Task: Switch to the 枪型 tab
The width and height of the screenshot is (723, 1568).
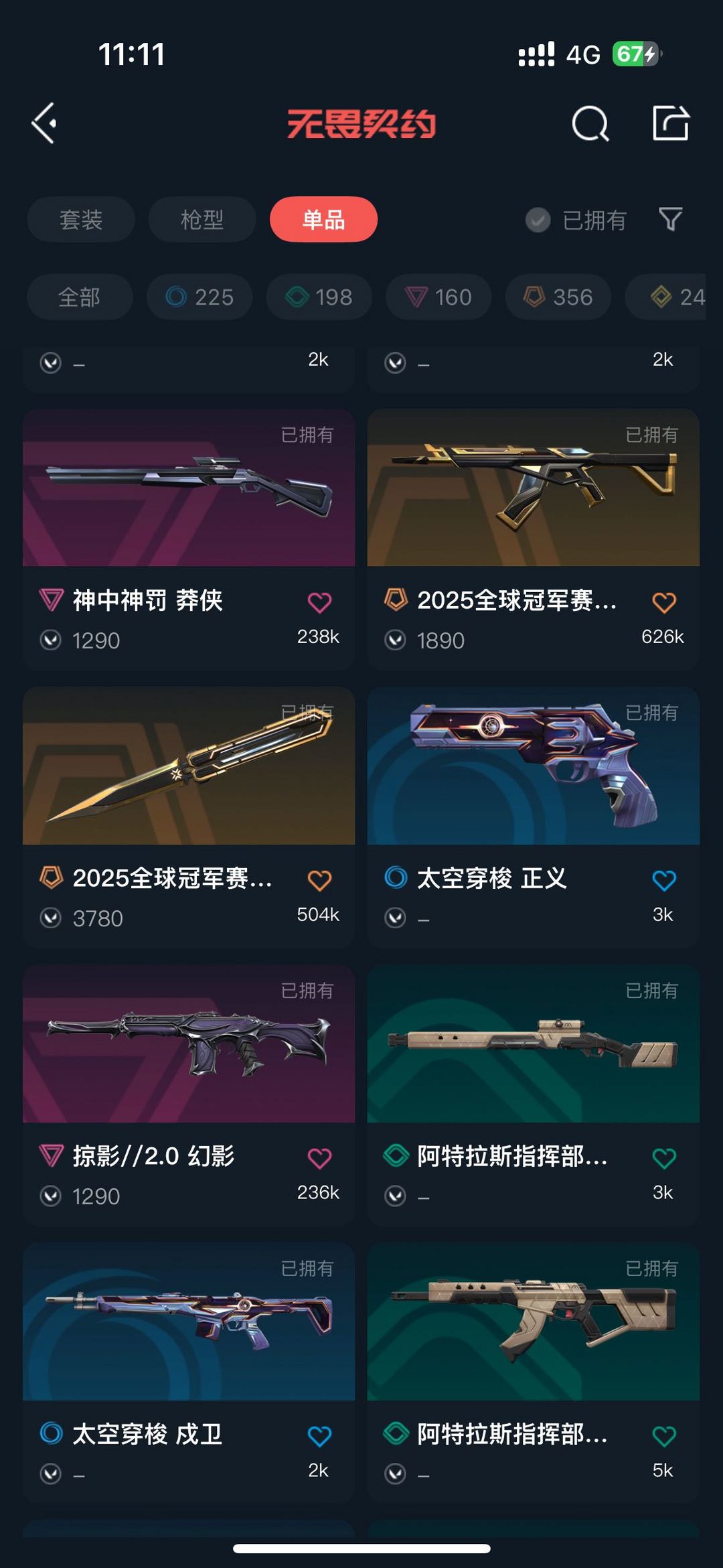Action: [x=202, y=220]
